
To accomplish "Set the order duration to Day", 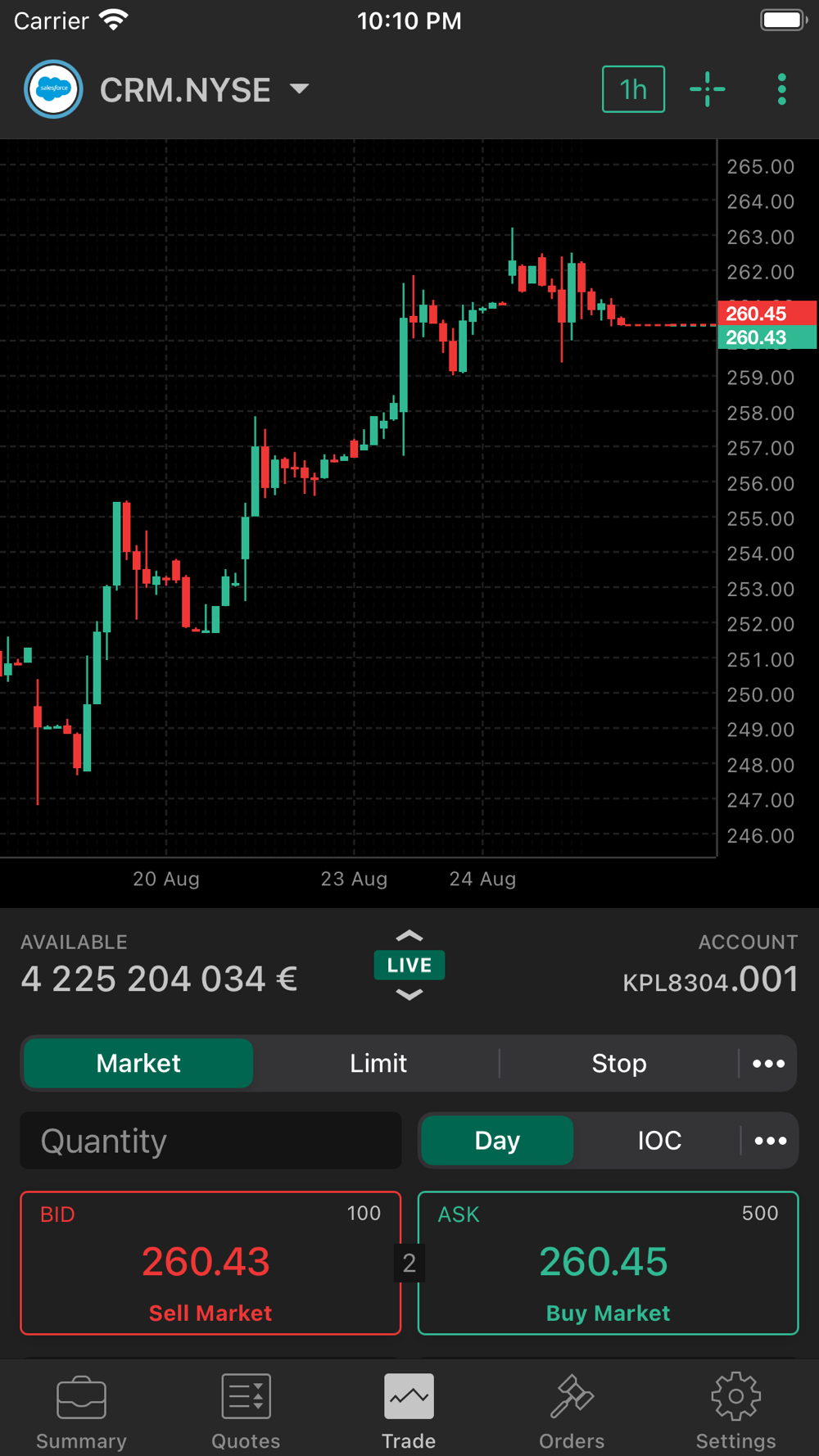I will (x=497, y=1140).
